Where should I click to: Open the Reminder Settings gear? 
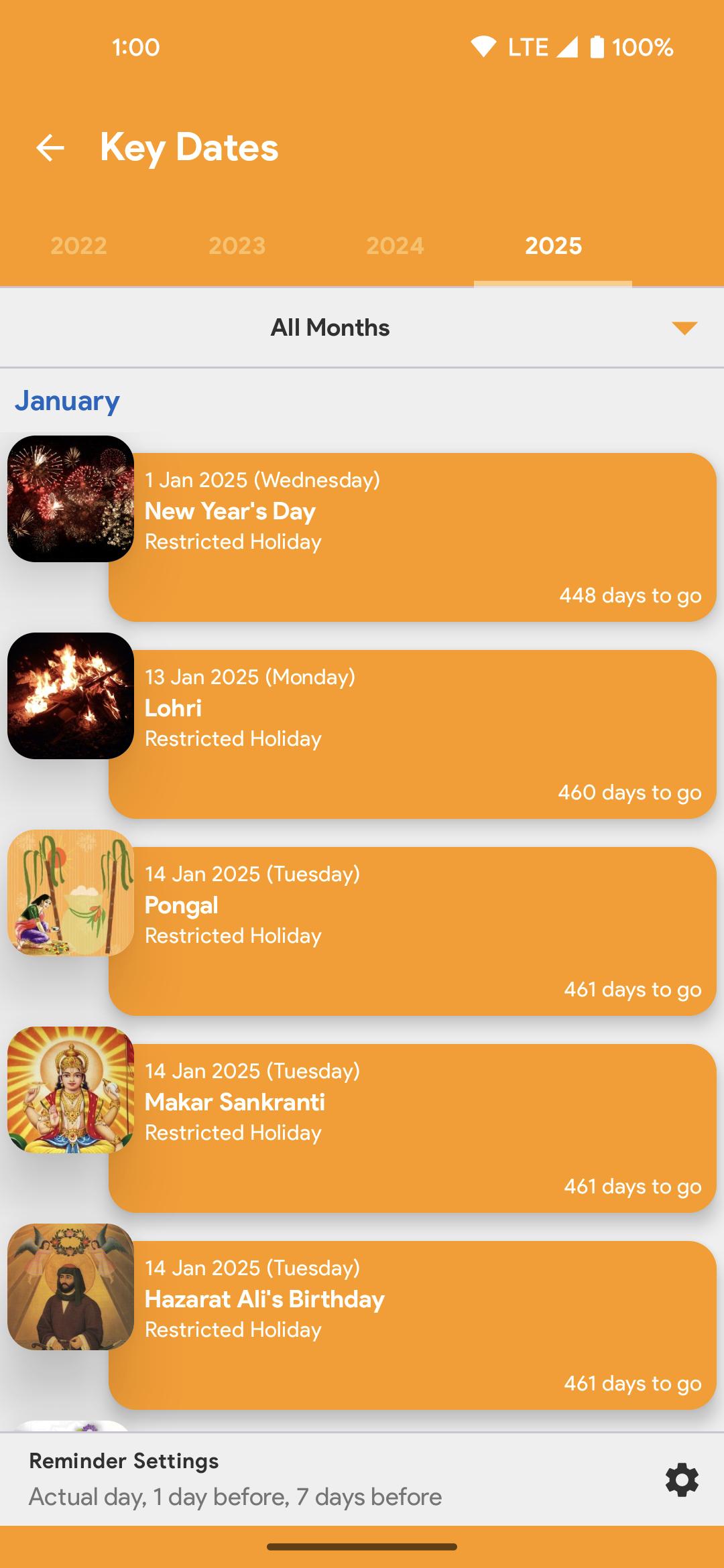(682, 1480)
